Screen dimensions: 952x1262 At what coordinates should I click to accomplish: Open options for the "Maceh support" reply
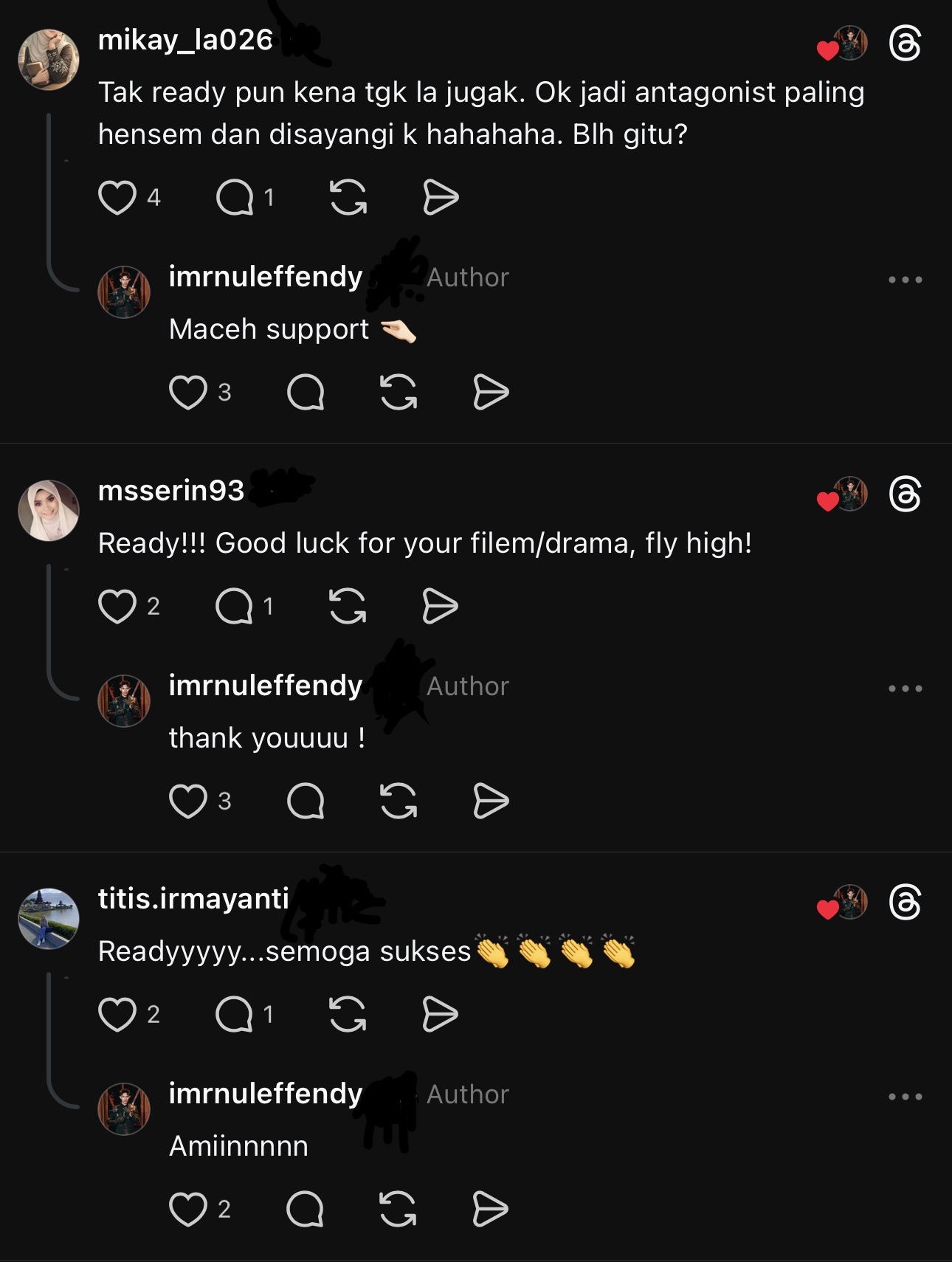905,280
